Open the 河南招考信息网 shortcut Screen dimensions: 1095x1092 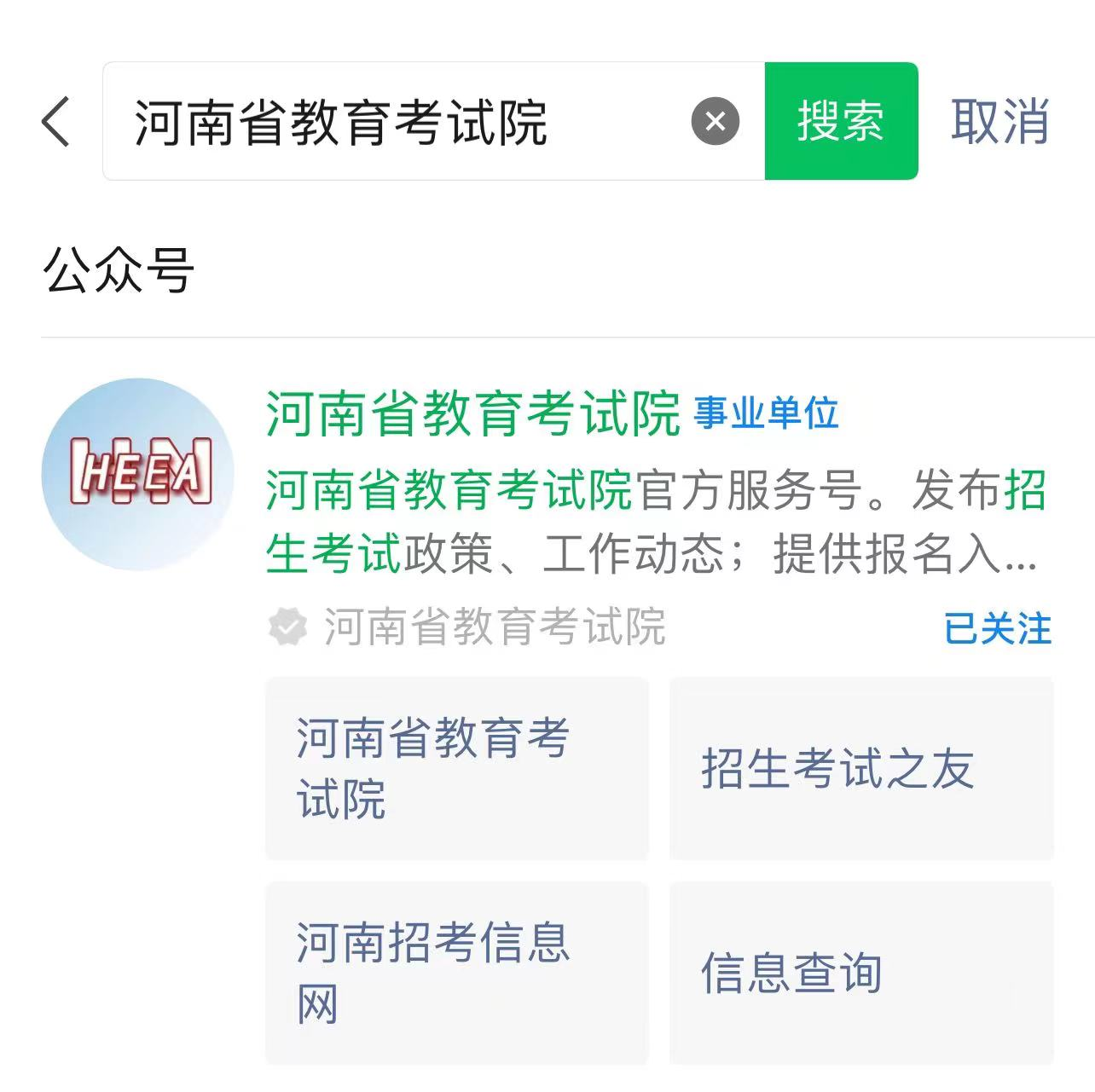[457, 973]
